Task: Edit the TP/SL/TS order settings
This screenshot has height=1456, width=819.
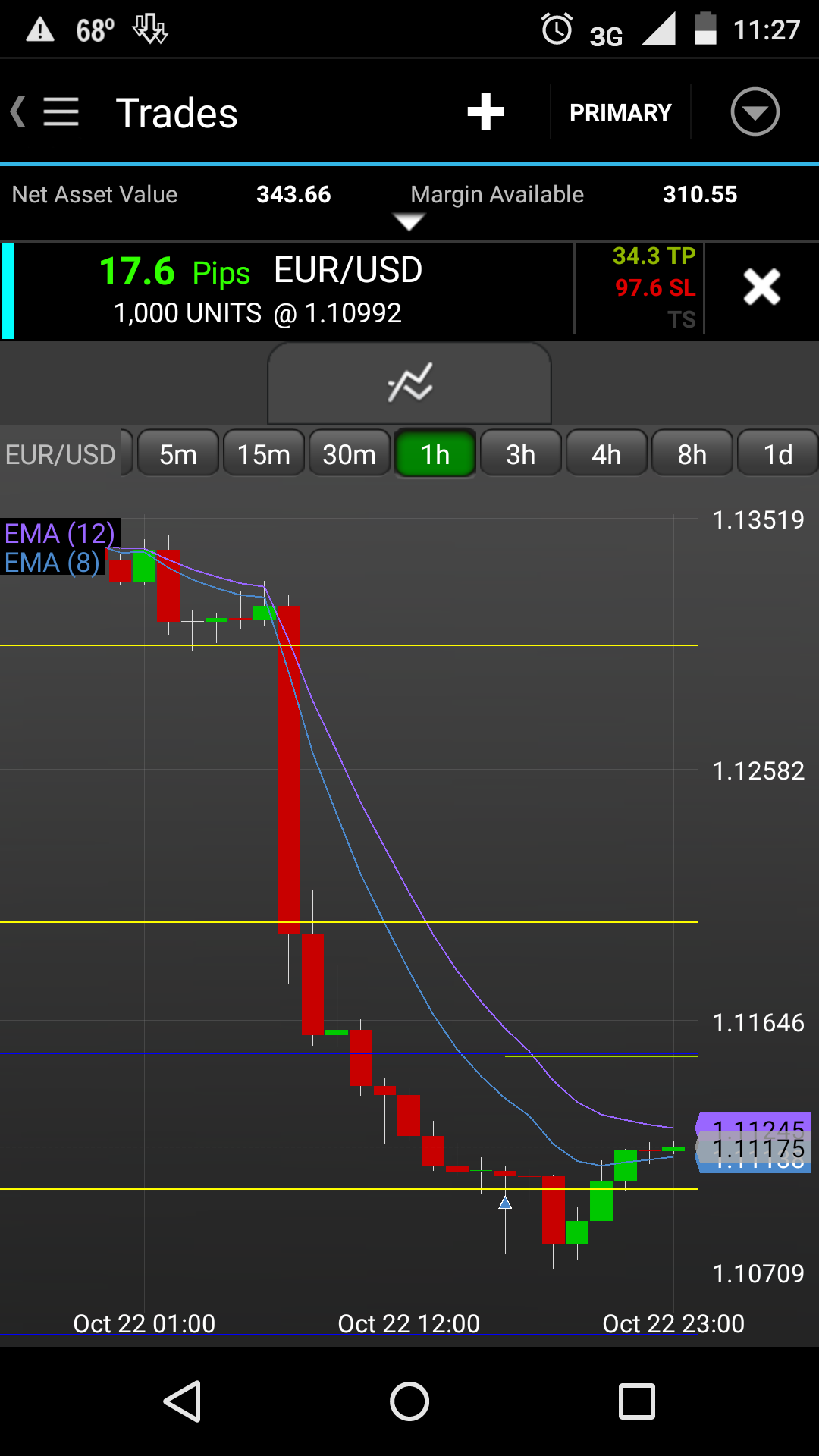Action: pyautogui.click(x=654, y=288)
